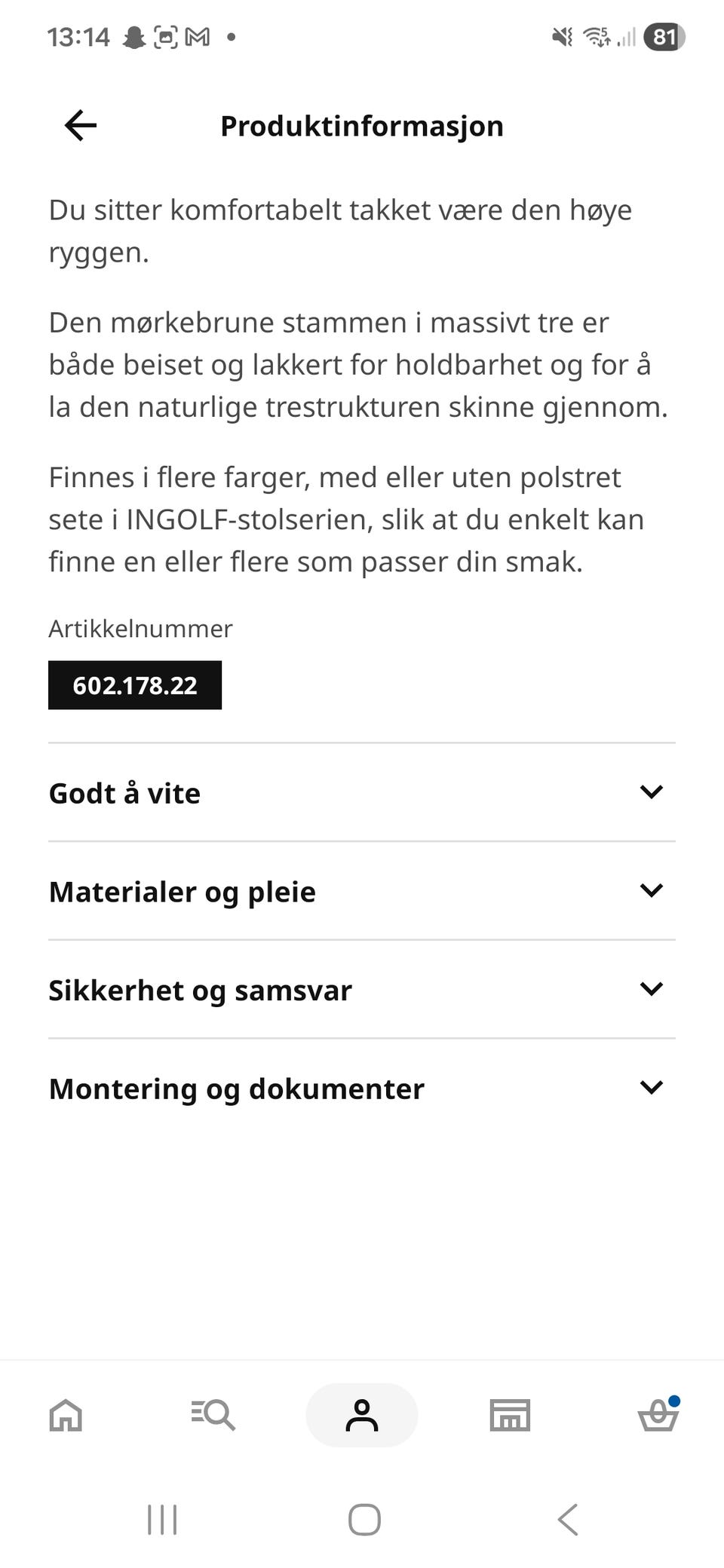724x1568 pixels.
Task: Open the shopping cart with notification dot
Action: click(x=657, y=1416)
